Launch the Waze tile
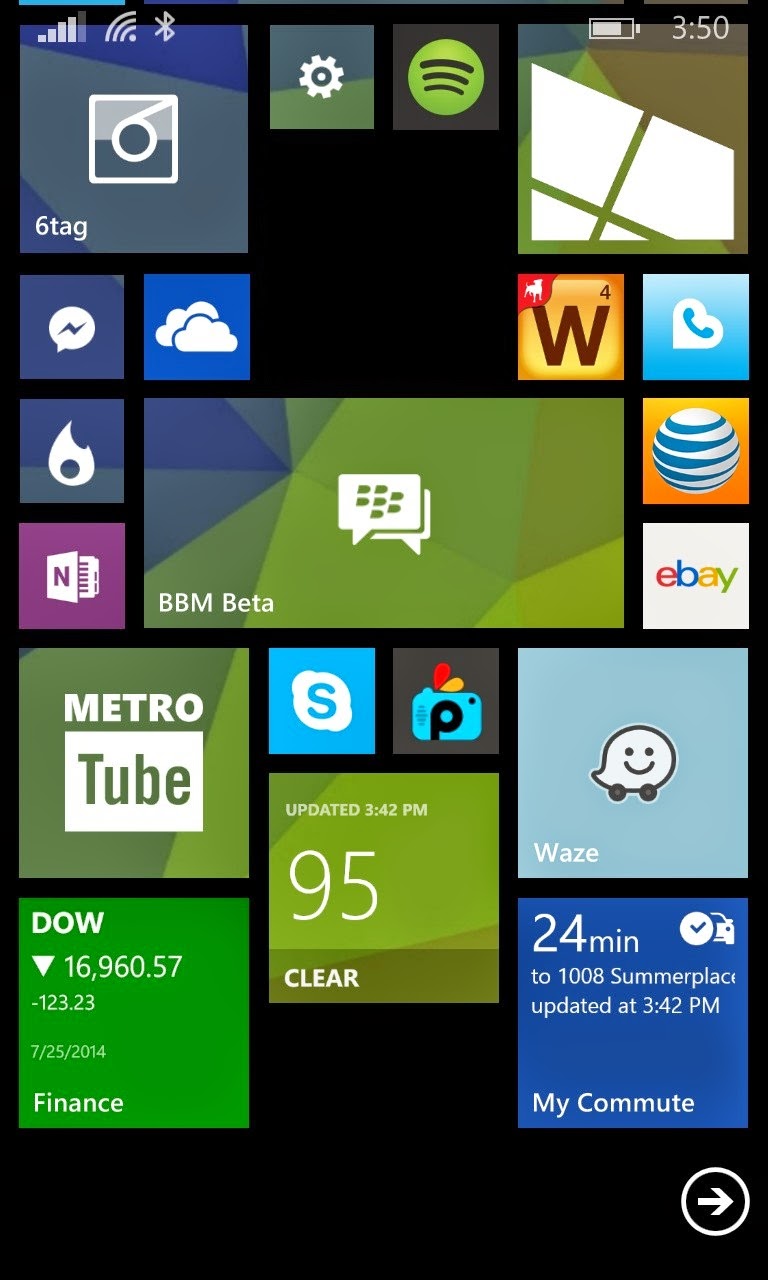Image resolution: width=768 pixels, height=1280 pixels. (632, 763)
